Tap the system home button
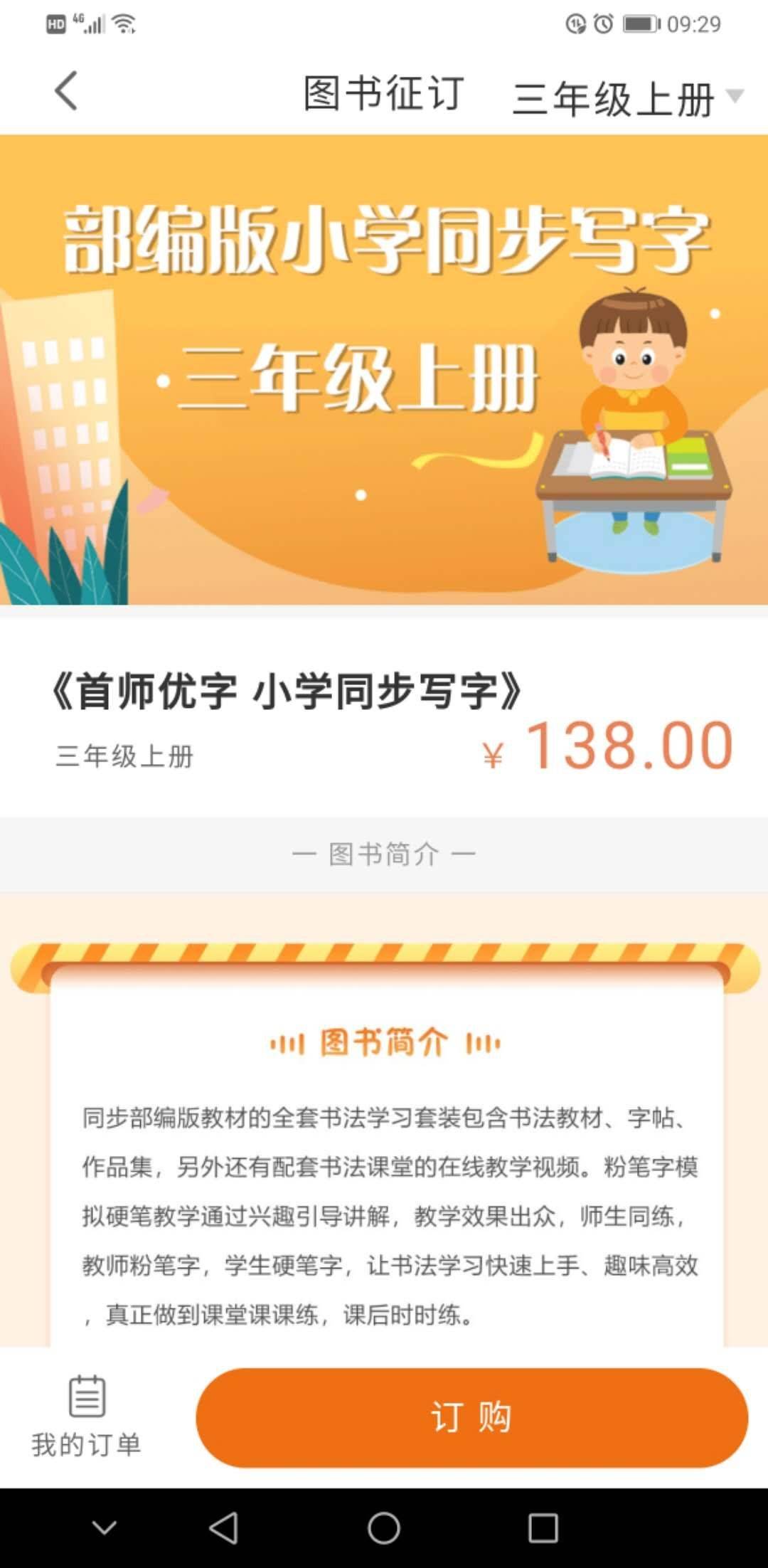The width and height of the screenshot is (768, 1568). click(383, 1527)
